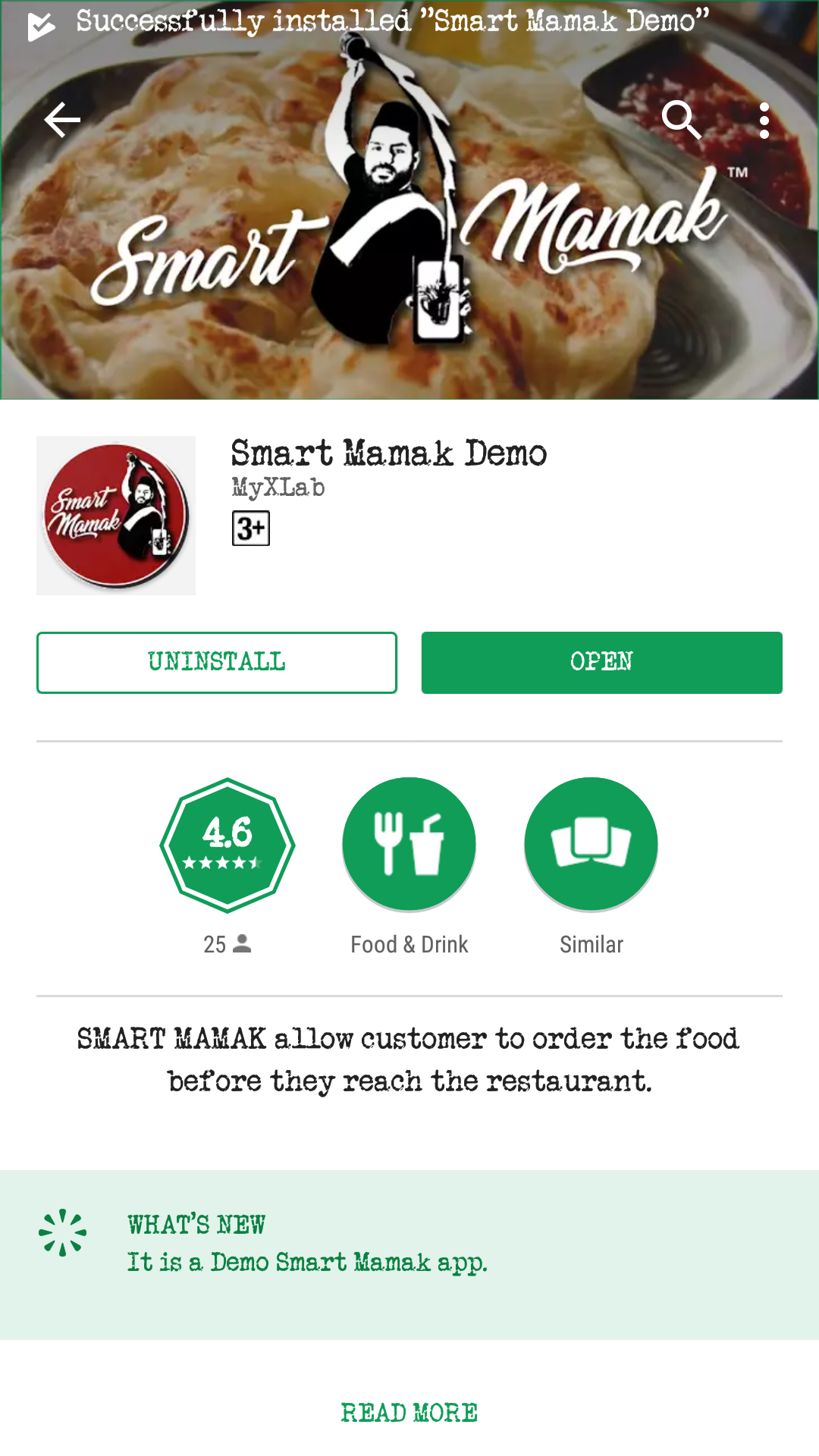Tap the app short description text
819x1456 pixels.
point(409,1059)
